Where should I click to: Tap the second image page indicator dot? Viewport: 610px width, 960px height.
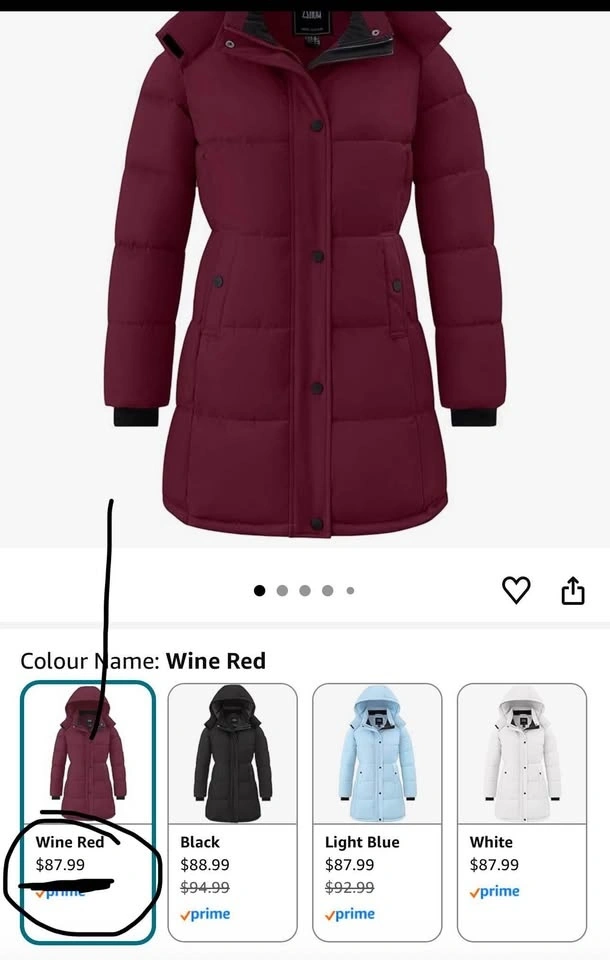coord(282,591)
